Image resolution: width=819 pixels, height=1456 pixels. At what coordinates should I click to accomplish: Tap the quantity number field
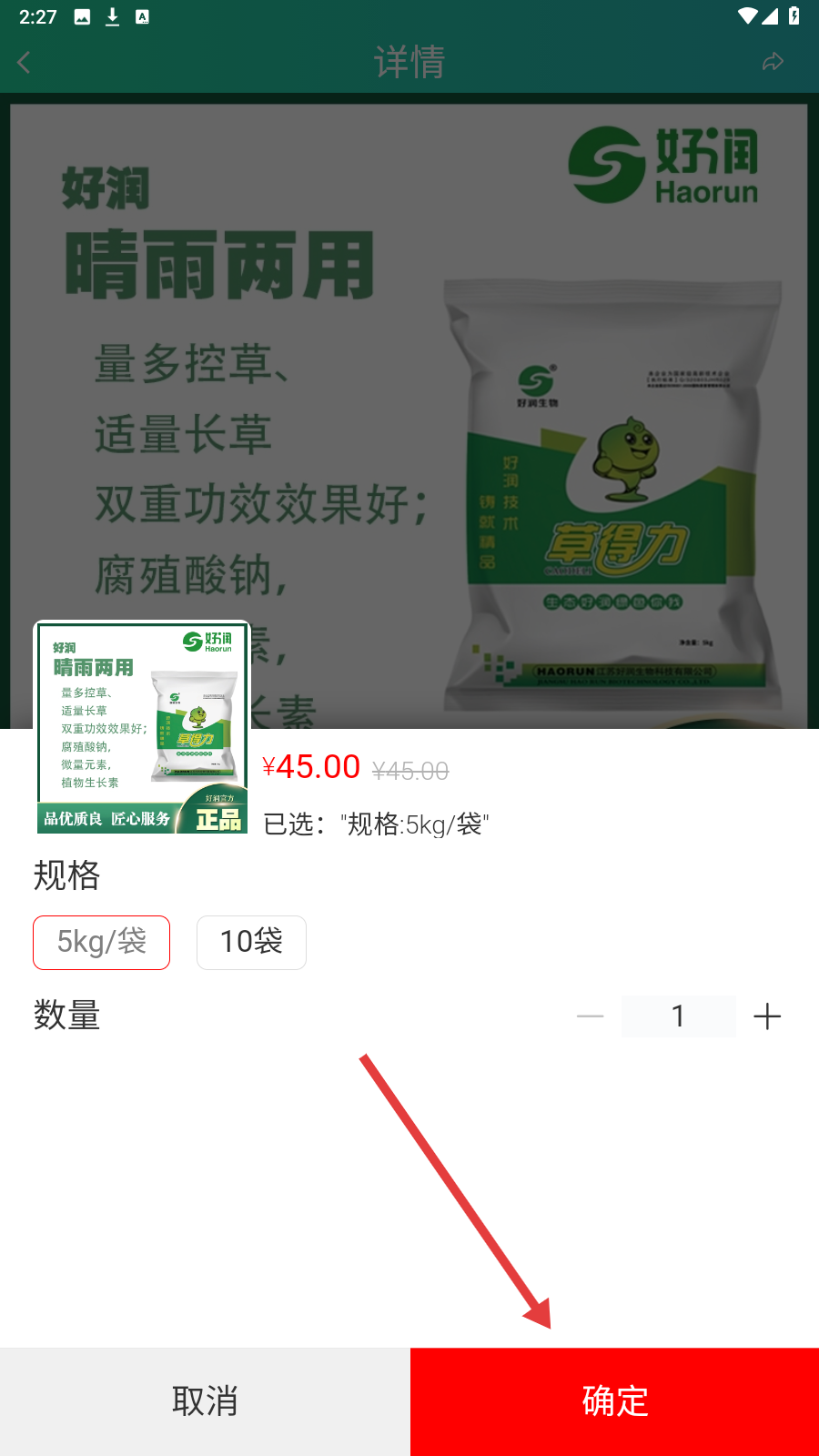(x=678, y=1016)
